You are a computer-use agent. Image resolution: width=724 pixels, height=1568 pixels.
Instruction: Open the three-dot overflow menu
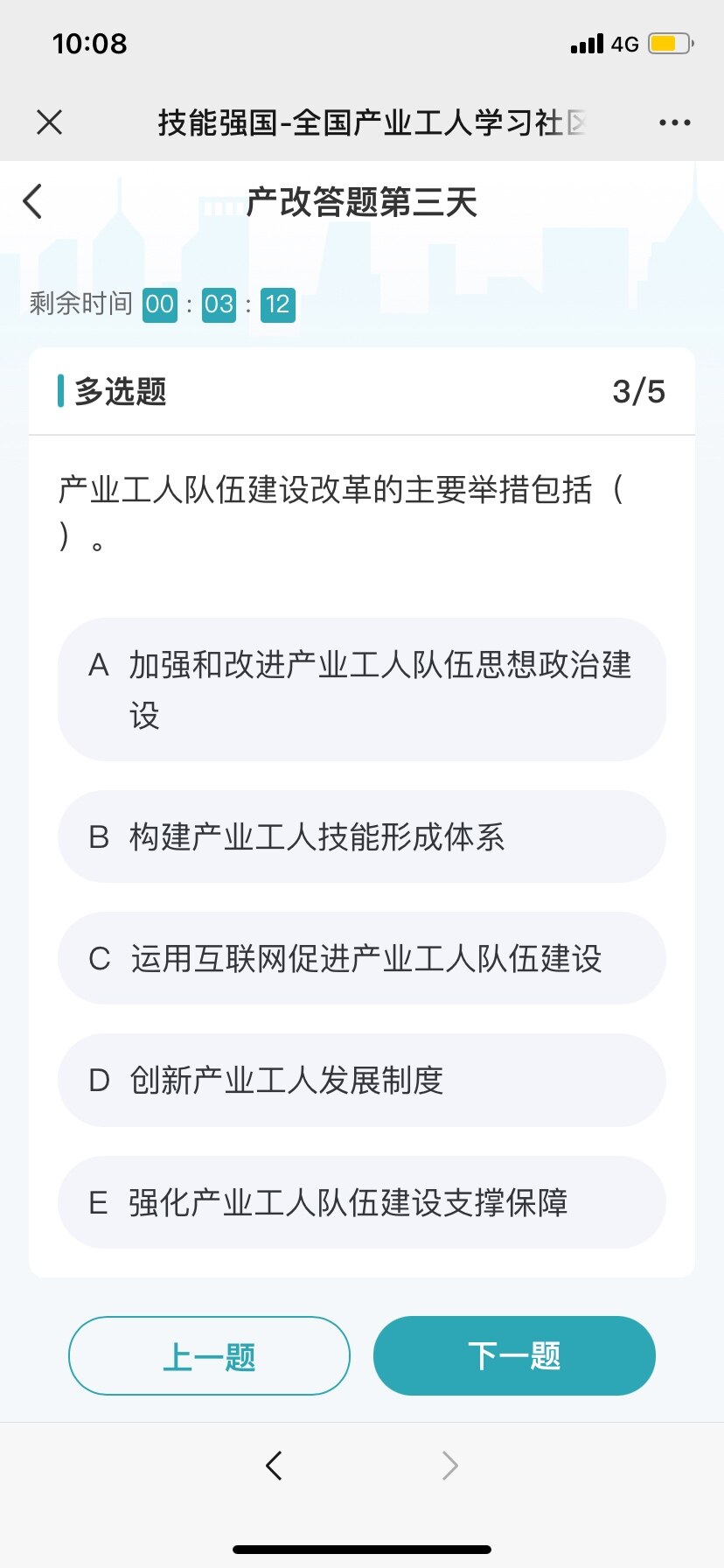click(674, 122)
